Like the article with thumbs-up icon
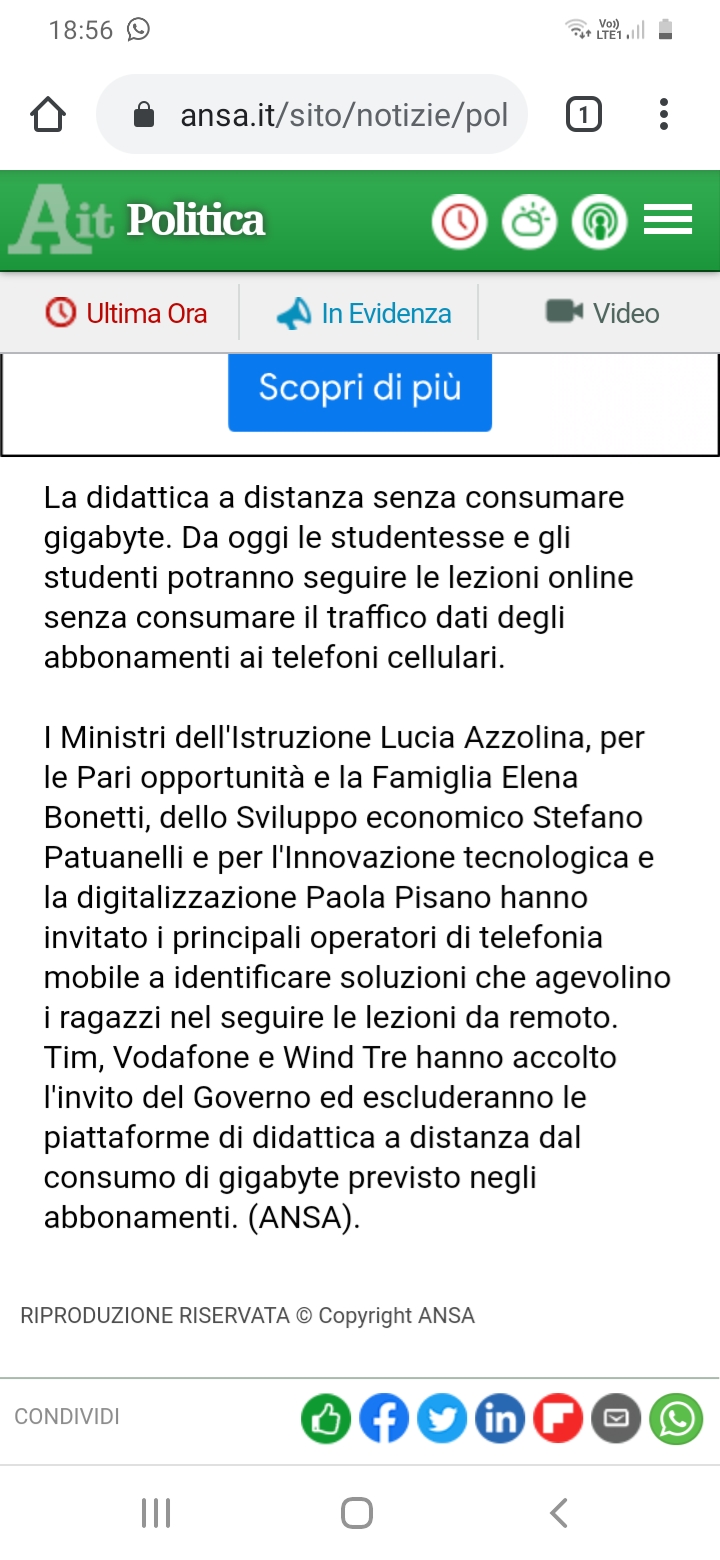The height and width of the screenshot is (1560, 720). (326, 1418)
